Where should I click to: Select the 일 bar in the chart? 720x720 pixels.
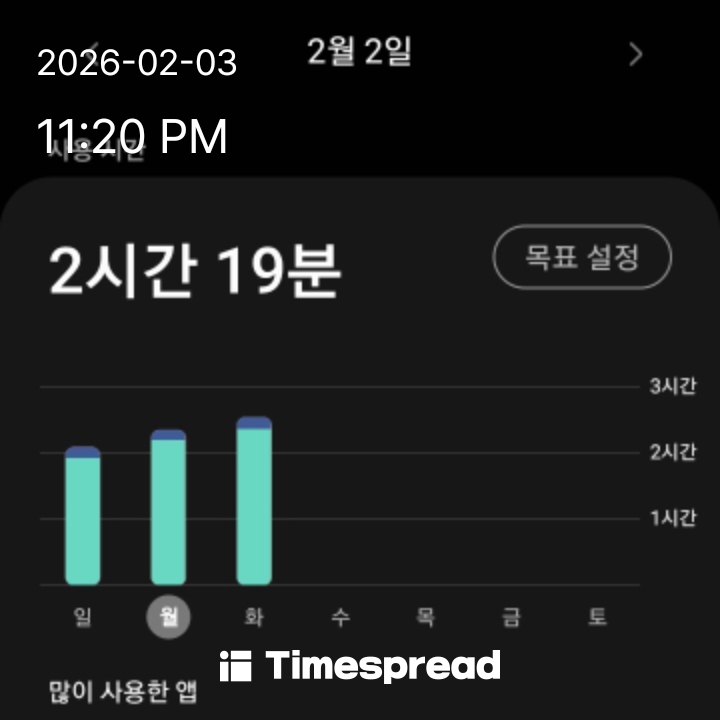[82, 516]
